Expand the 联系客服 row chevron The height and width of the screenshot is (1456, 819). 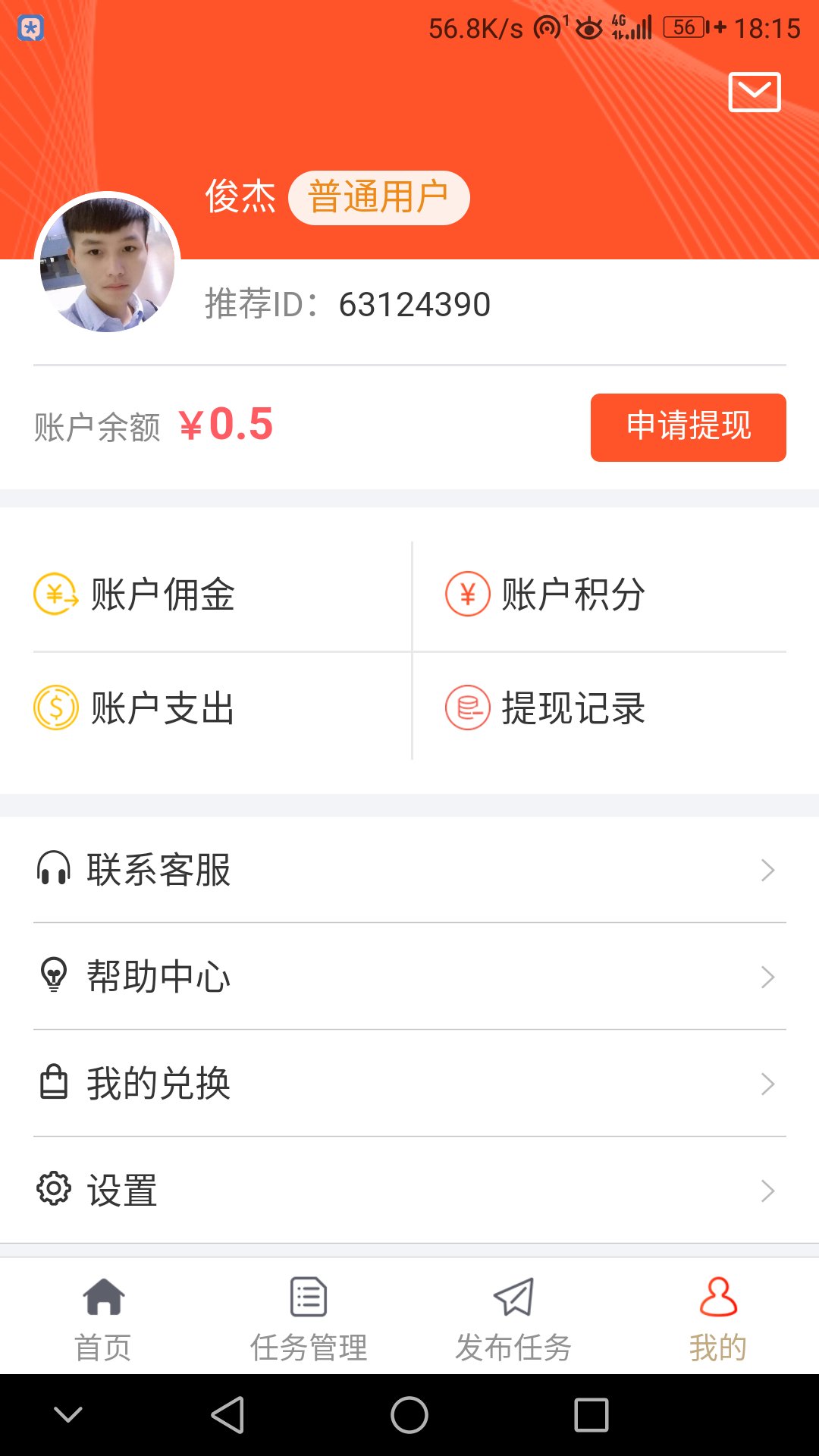[x=767, y=869]
